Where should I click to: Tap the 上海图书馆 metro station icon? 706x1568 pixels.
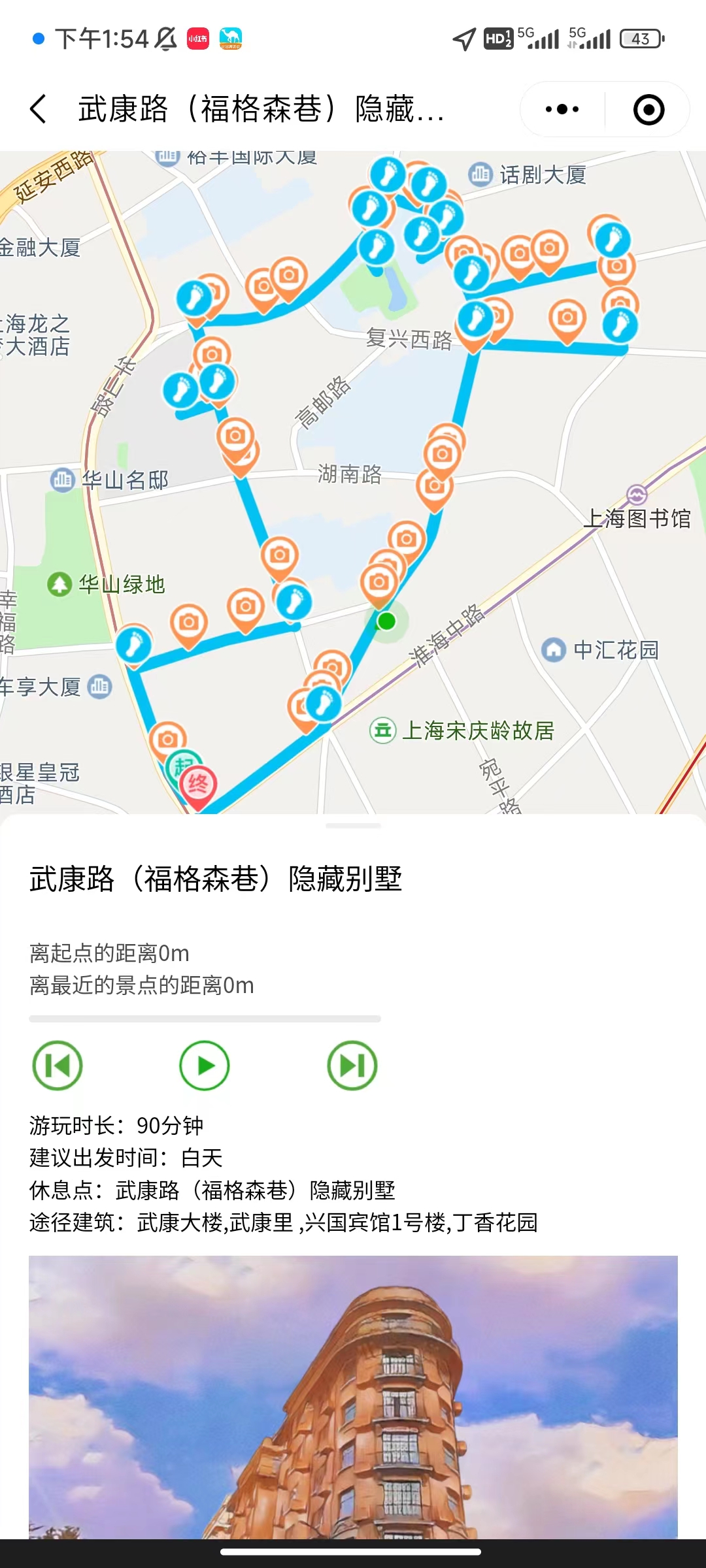[637, 495]
